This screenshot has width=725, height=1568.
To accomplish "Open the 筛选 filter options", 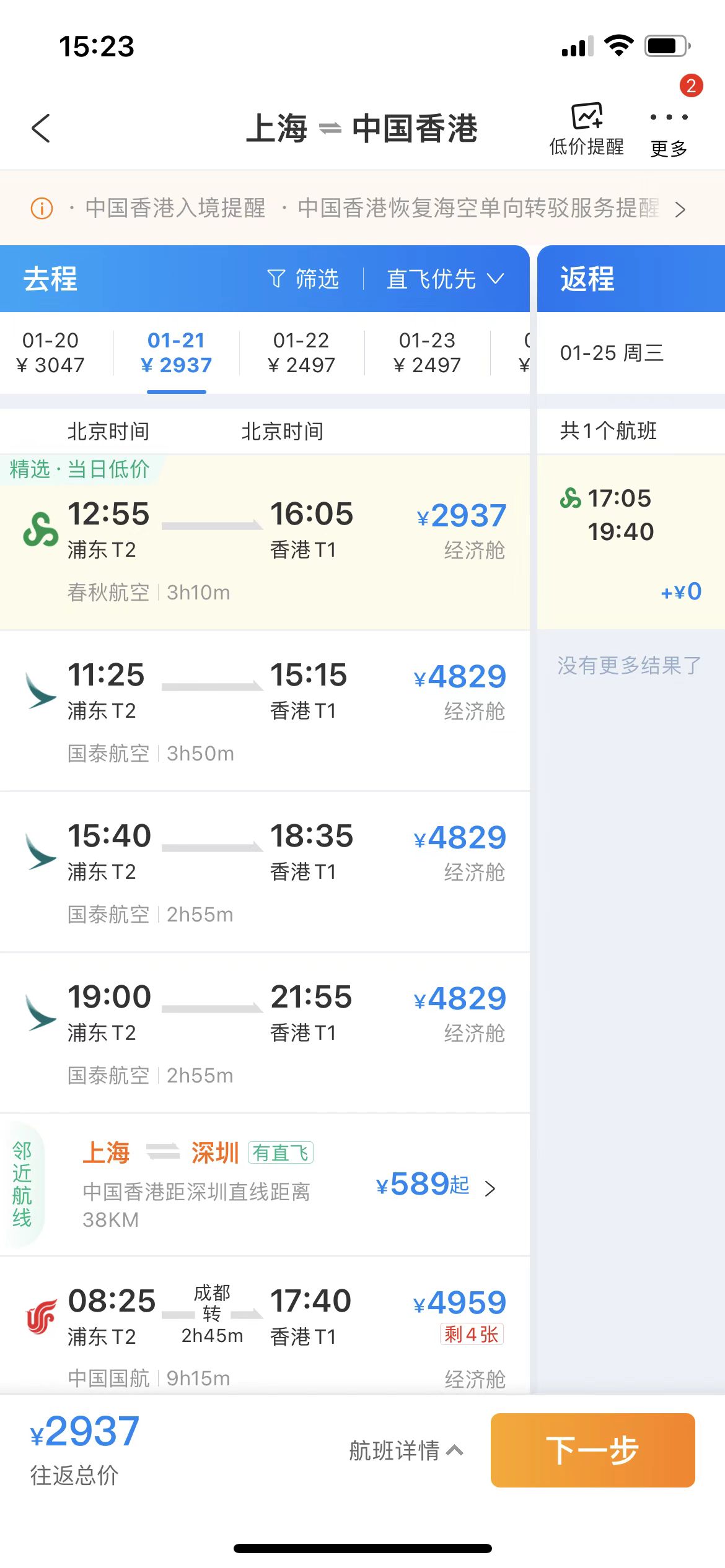I will pyautogui.click(x=304, y=279).
